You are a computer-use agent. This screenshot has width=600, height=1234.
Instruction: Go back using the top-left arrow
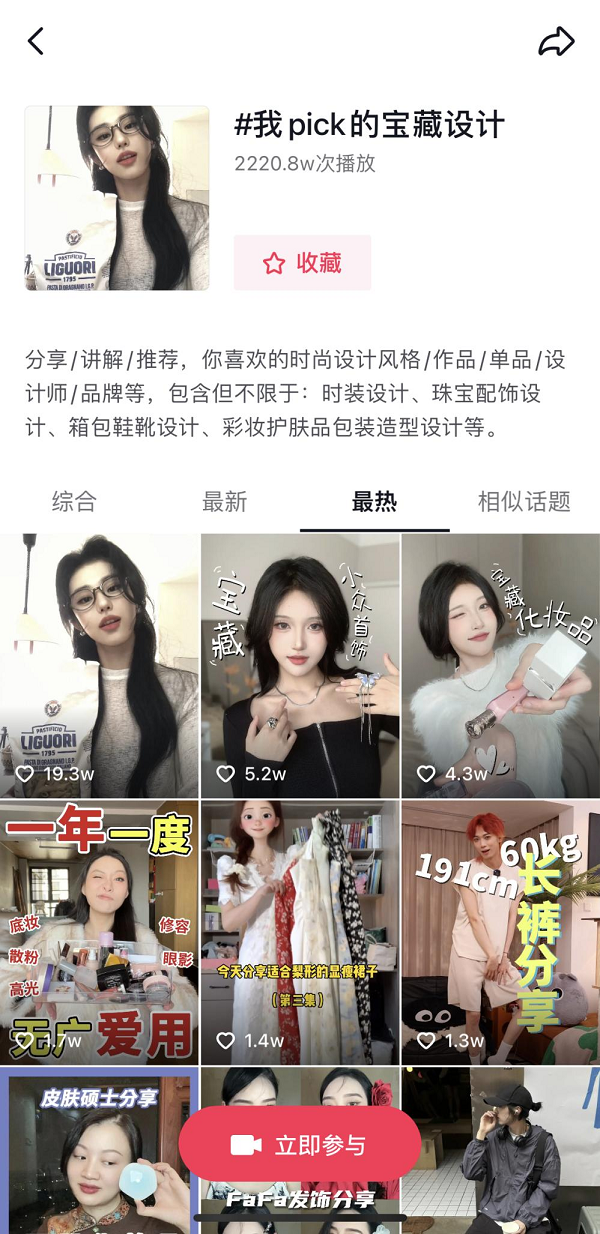click(36, 41)
